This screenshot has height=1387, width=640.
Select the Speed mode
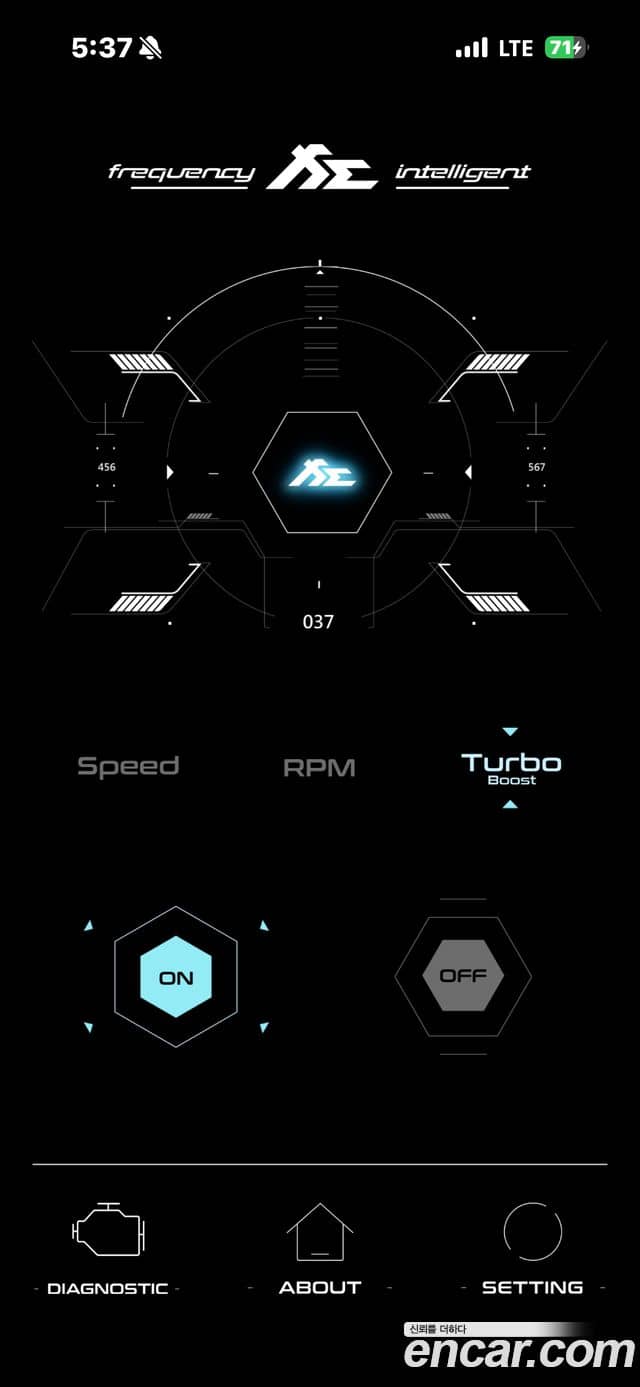[x=128, y=767]
